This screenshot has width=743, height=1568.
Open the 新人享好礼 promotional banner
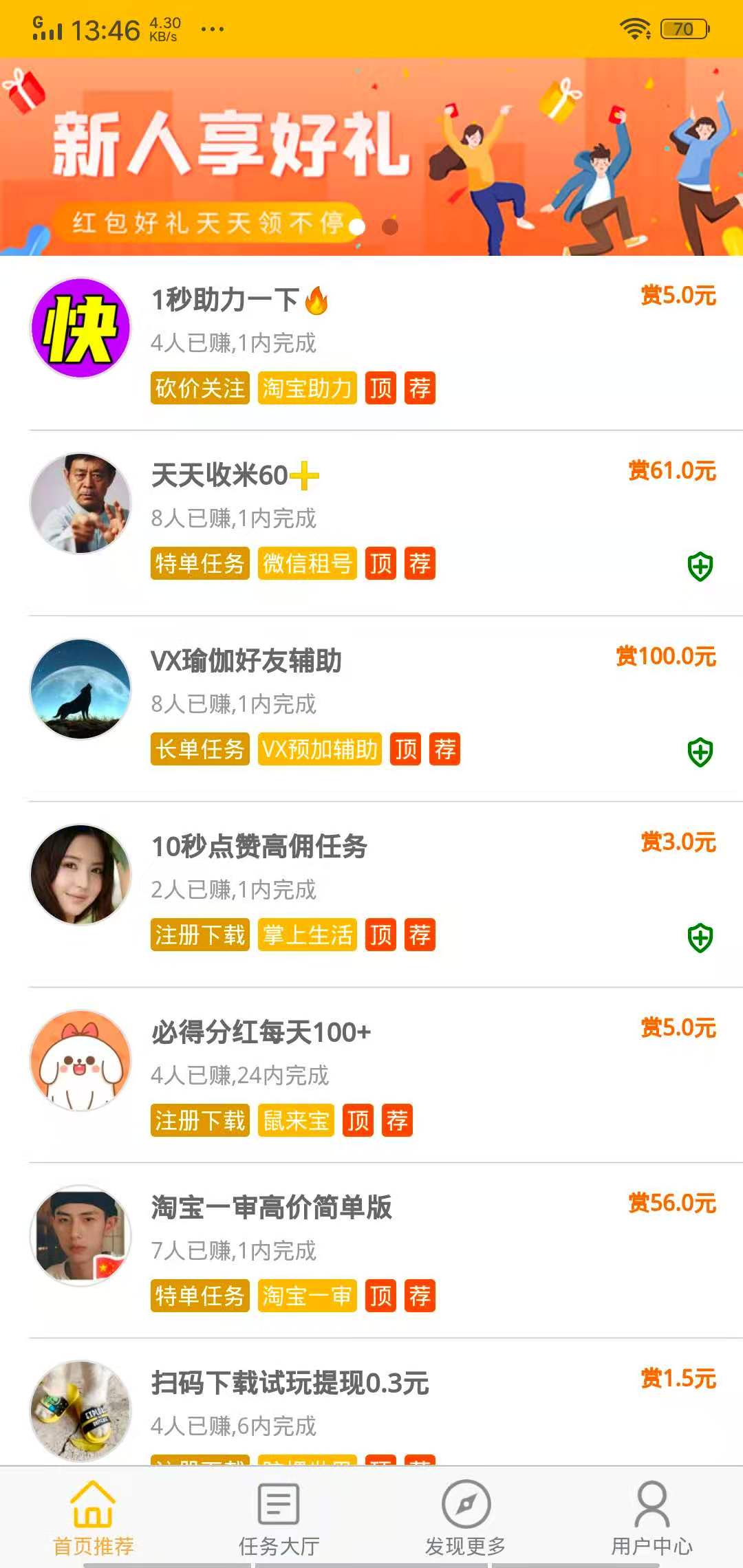371,157
